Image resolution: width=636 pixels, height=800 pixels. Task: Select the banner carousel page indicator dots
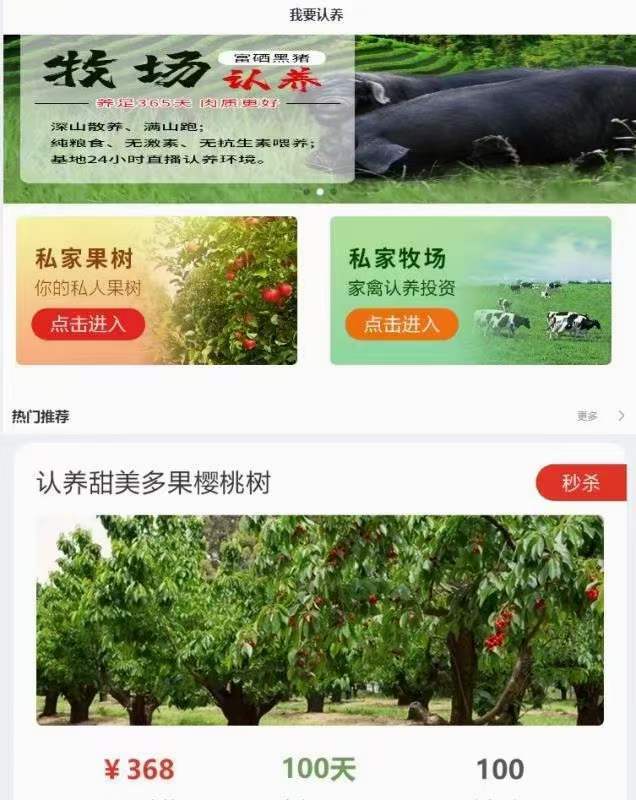(319, 191)
